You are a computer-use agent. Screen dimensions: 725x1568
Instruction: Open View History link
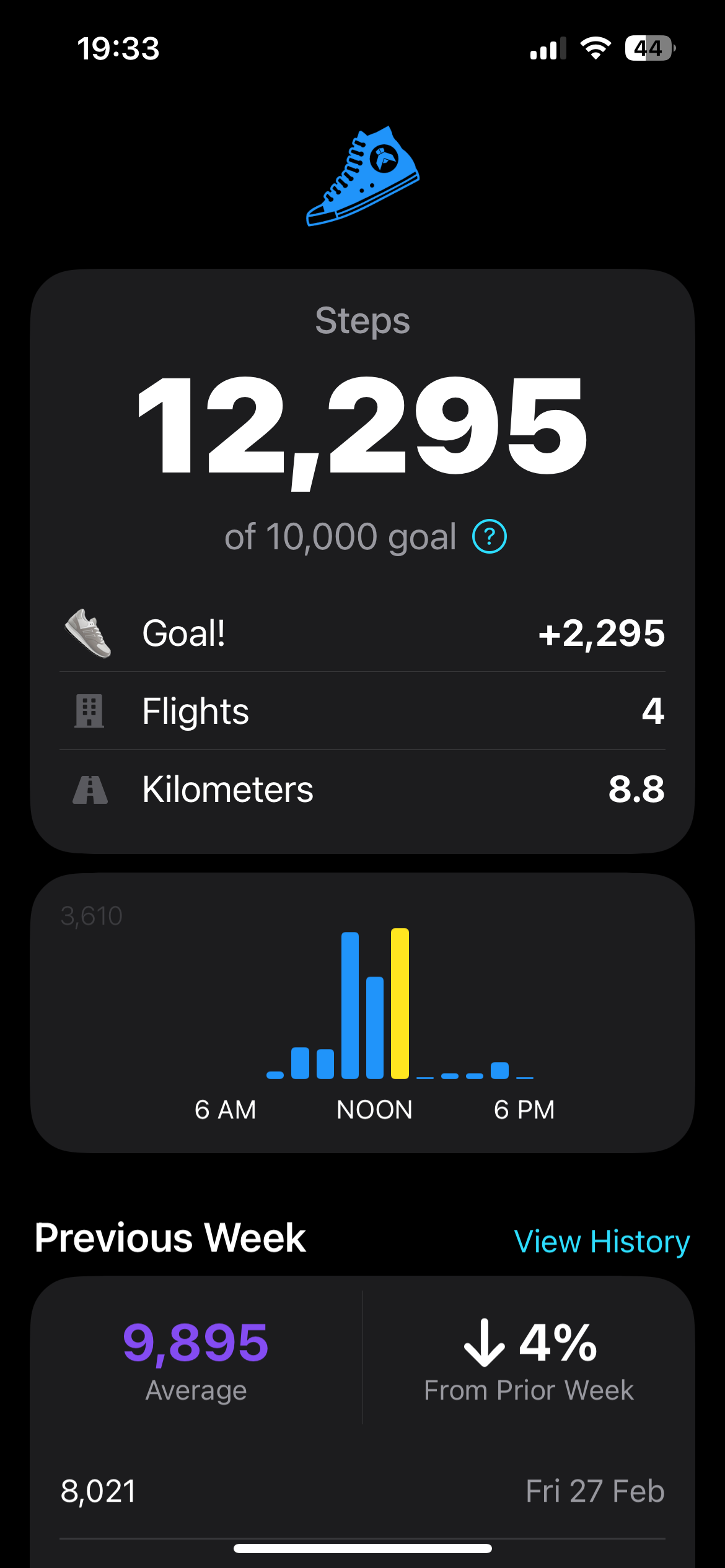tap(602, 1241)
